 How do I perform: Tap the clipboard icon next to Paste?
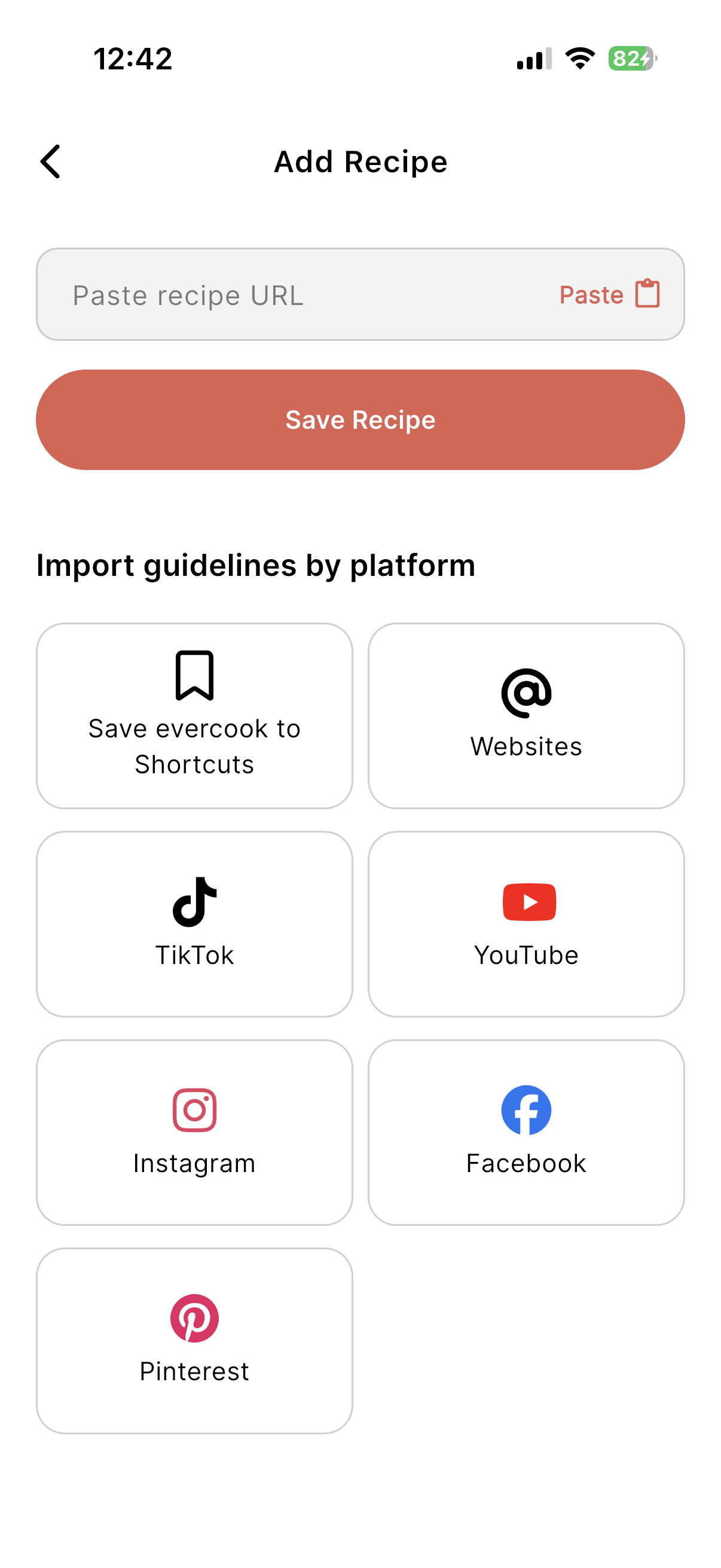coord(647,294)
